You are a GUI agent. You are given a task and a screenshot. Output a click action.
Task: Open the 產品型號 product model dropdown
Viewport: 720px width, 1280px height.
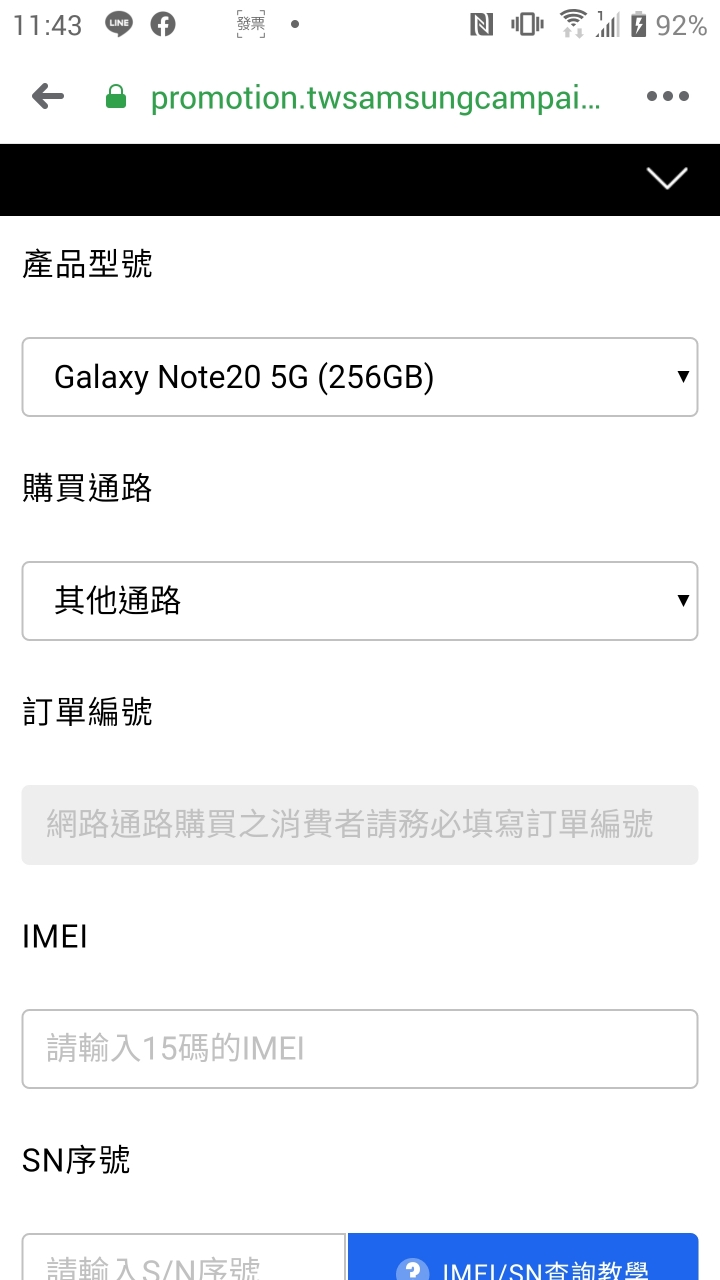point(360,377)
